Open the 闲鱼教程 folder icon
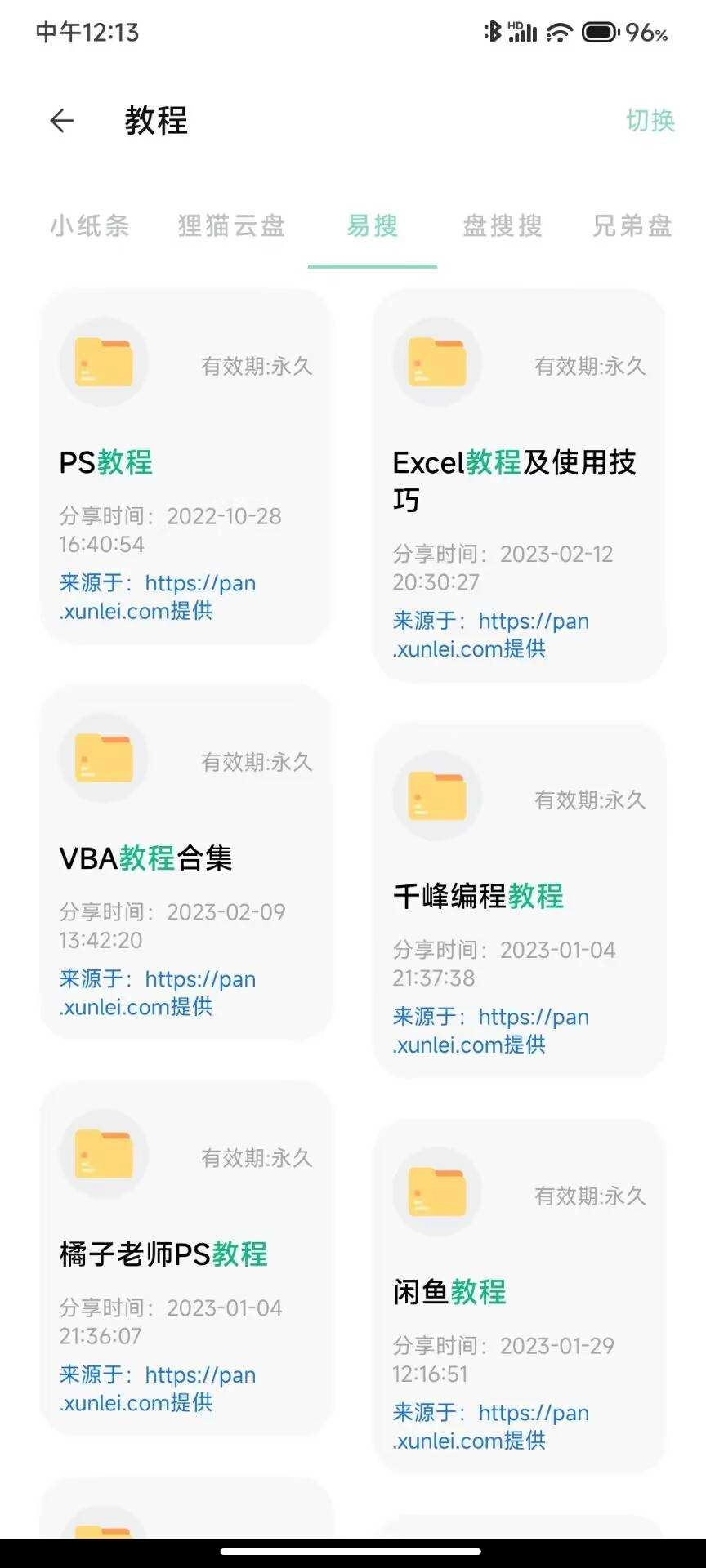This screenshot has height=1568, width=706. click(x=436, y=1192)
